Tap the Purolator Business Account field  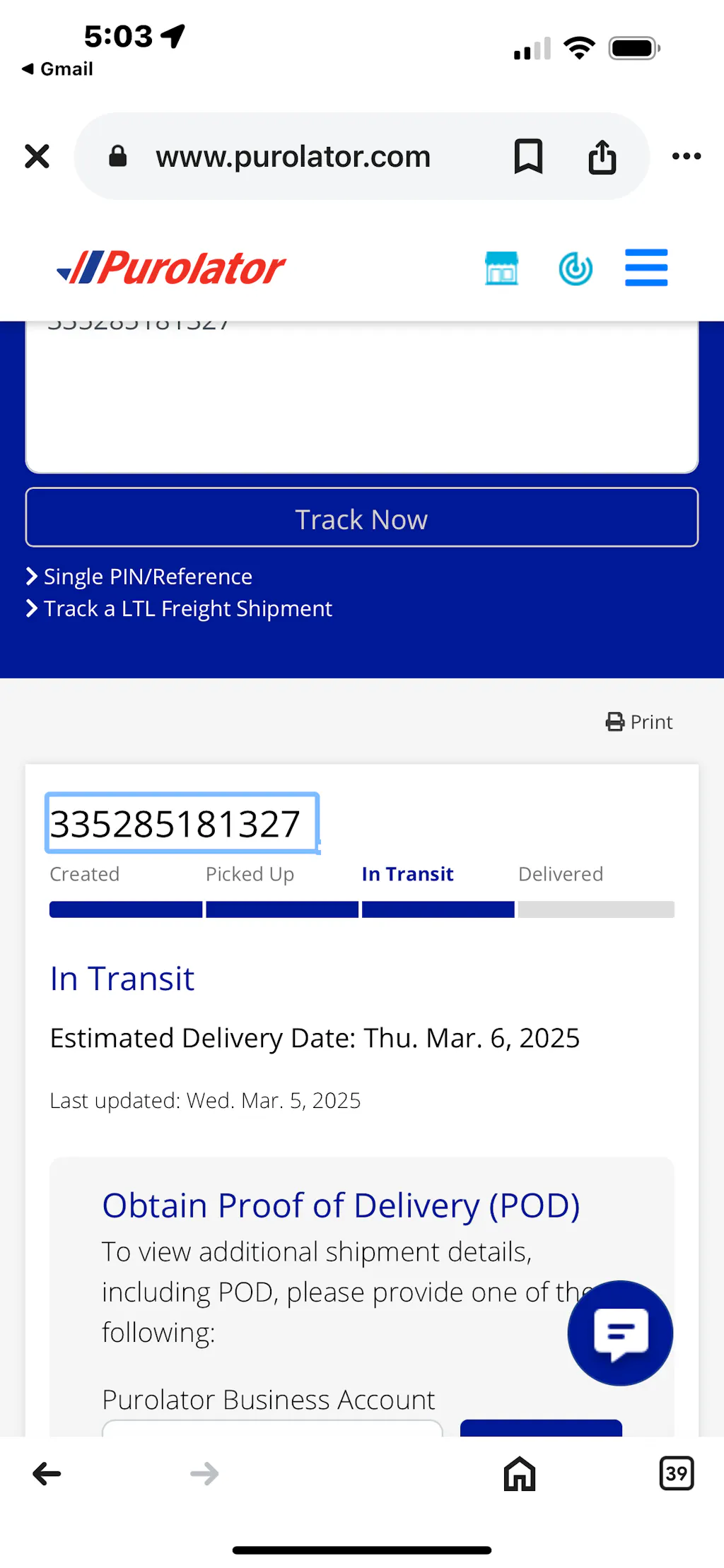pos(272,1427)
